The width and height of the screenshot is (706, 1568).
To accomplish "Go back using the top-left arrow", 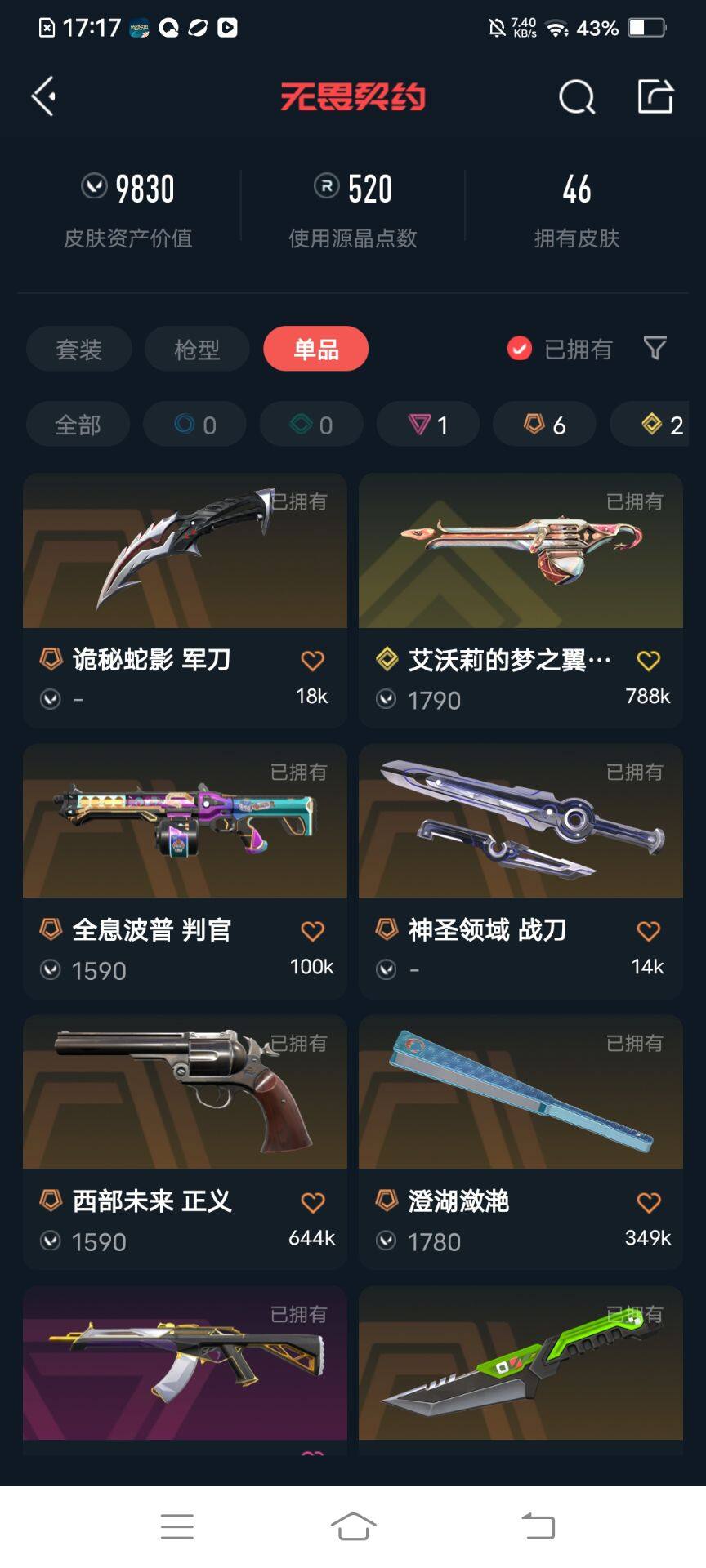I will coord(44,96).
